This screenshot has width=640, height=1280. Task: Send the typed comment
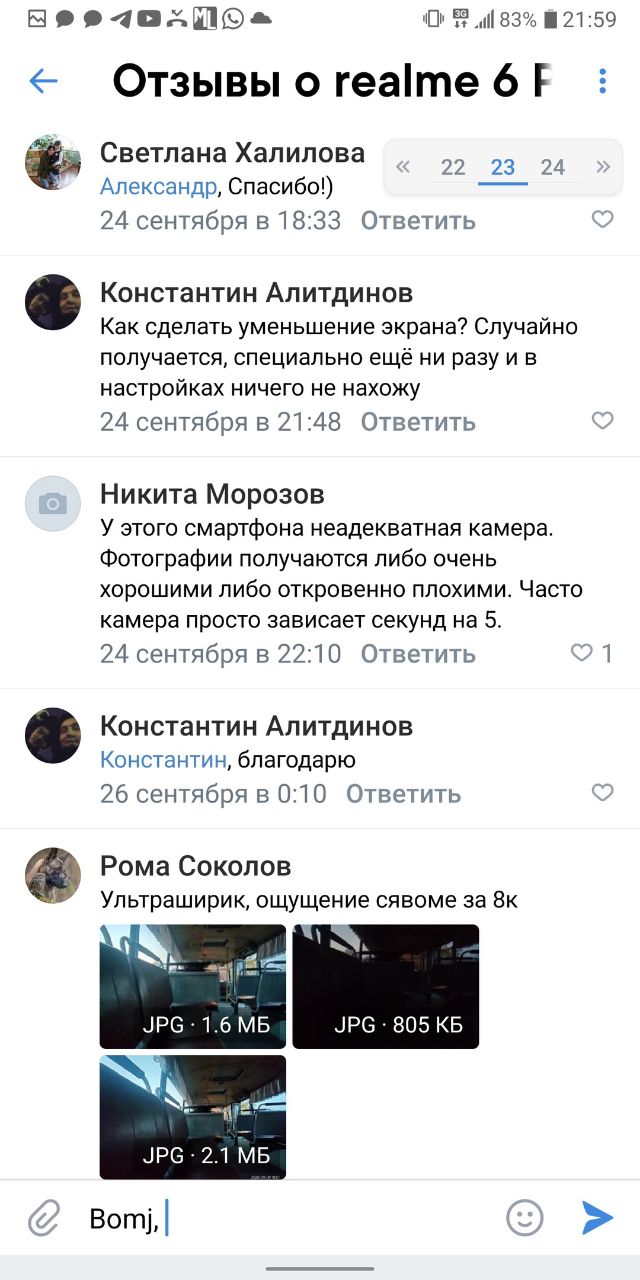[597, 1217]
